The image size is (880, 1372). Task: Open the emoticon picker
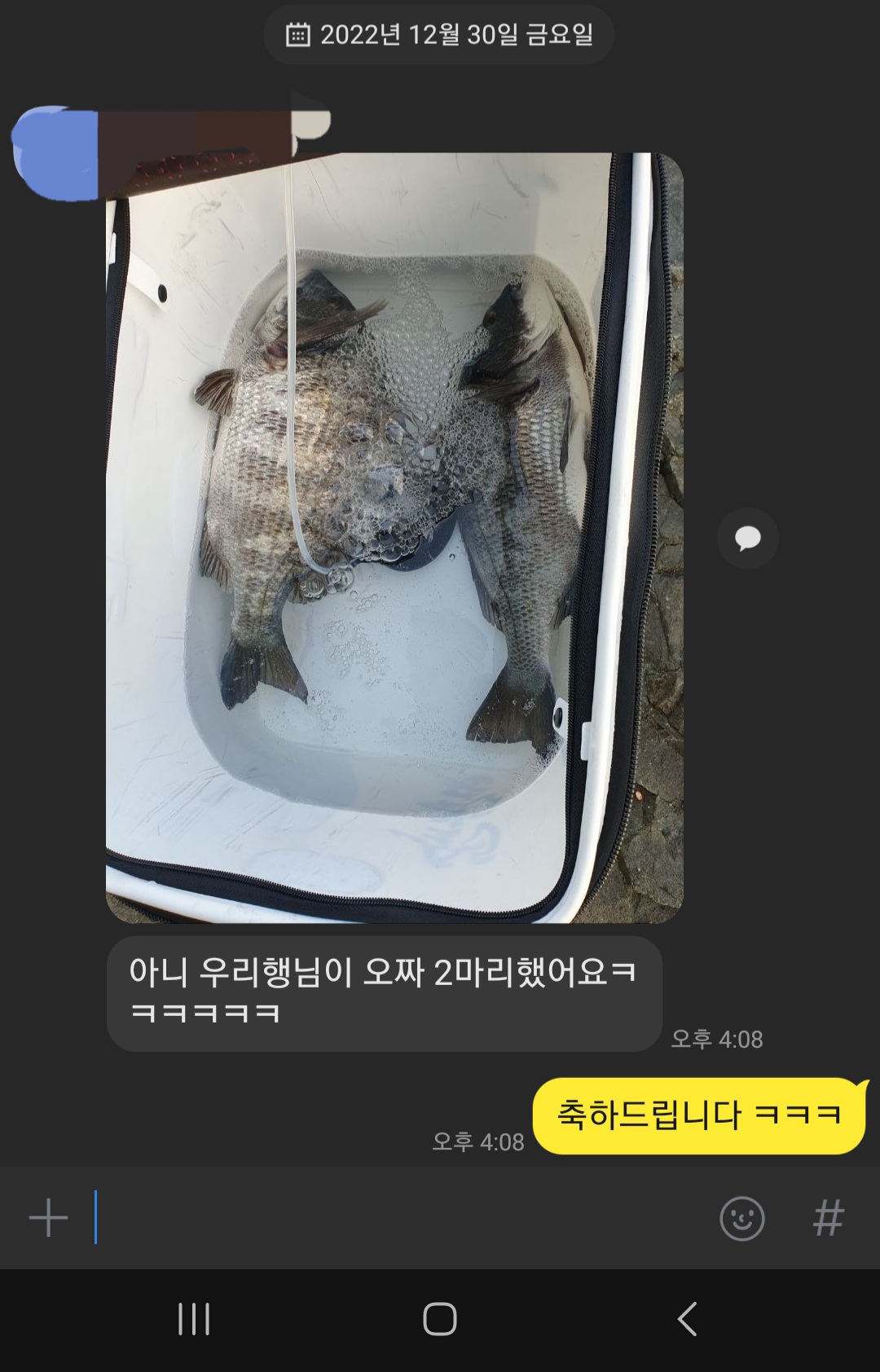tap(741, 1219)
